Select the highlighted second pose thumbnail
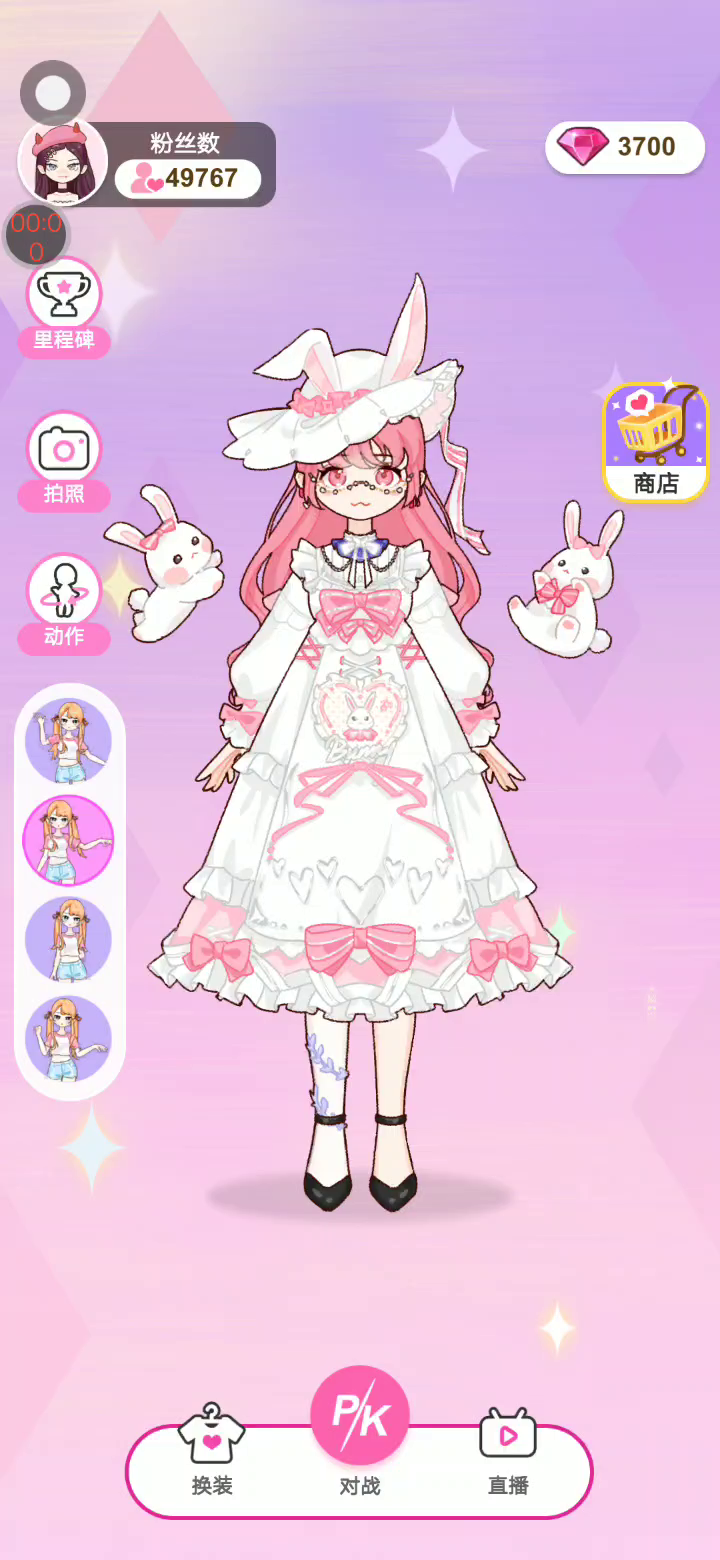720x1560 pixels. click(68, 840)
